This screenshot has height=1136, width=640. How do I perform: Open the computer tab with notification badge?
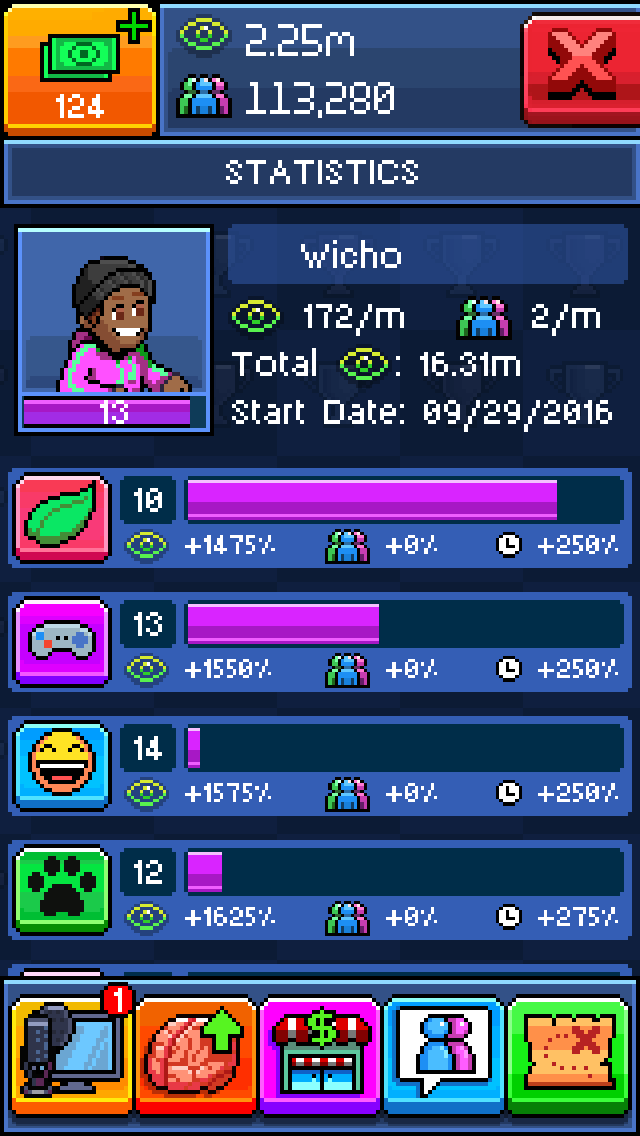(70, 1054)
